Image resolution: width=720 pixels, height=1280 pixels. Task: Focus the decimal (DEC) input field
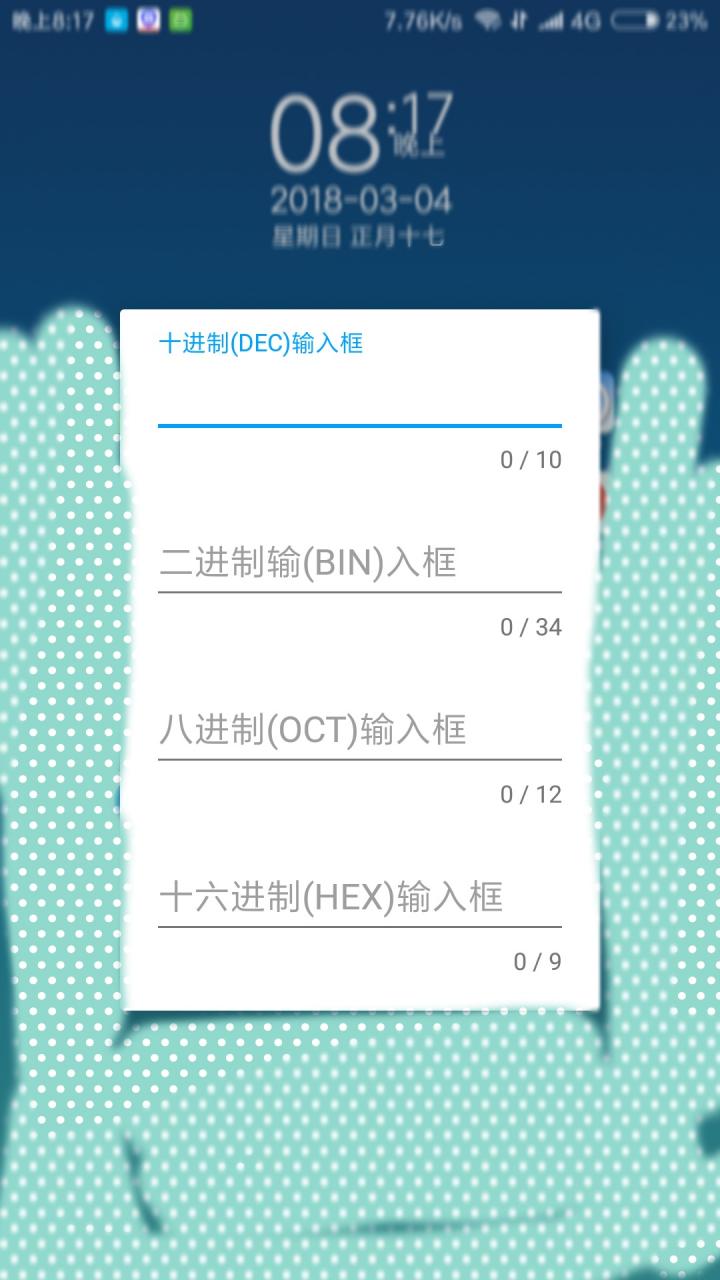[x=359, y=398]
